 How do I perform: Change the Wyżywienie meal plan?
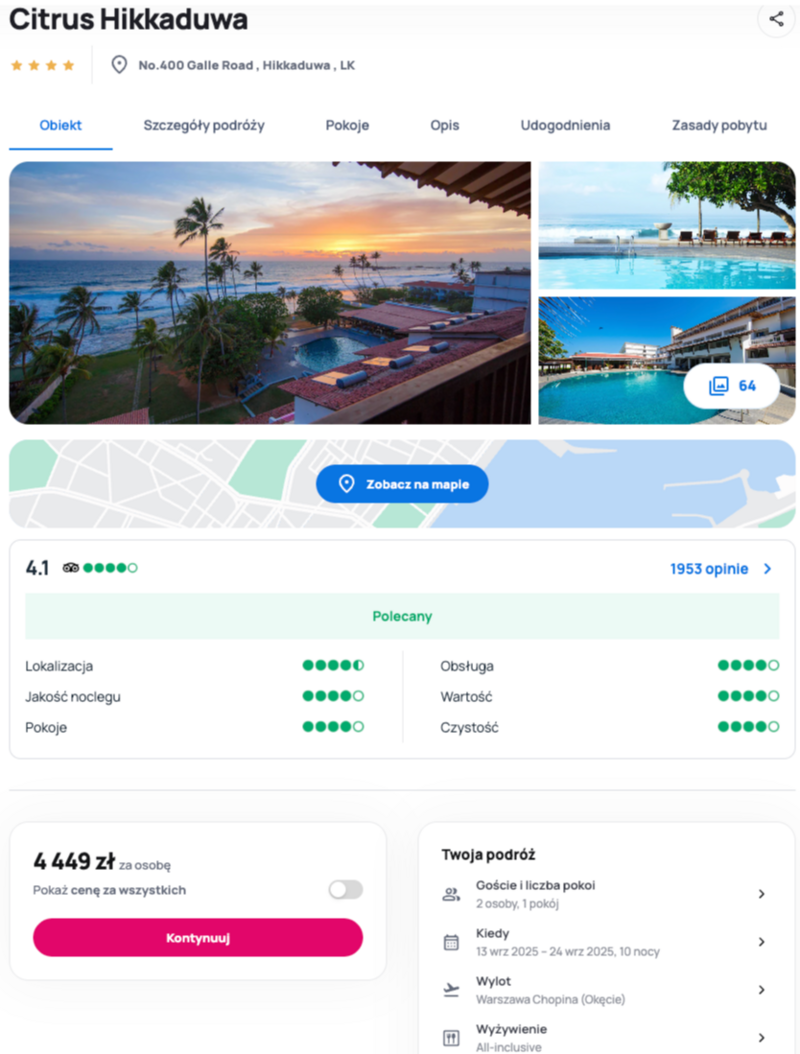604,1037
